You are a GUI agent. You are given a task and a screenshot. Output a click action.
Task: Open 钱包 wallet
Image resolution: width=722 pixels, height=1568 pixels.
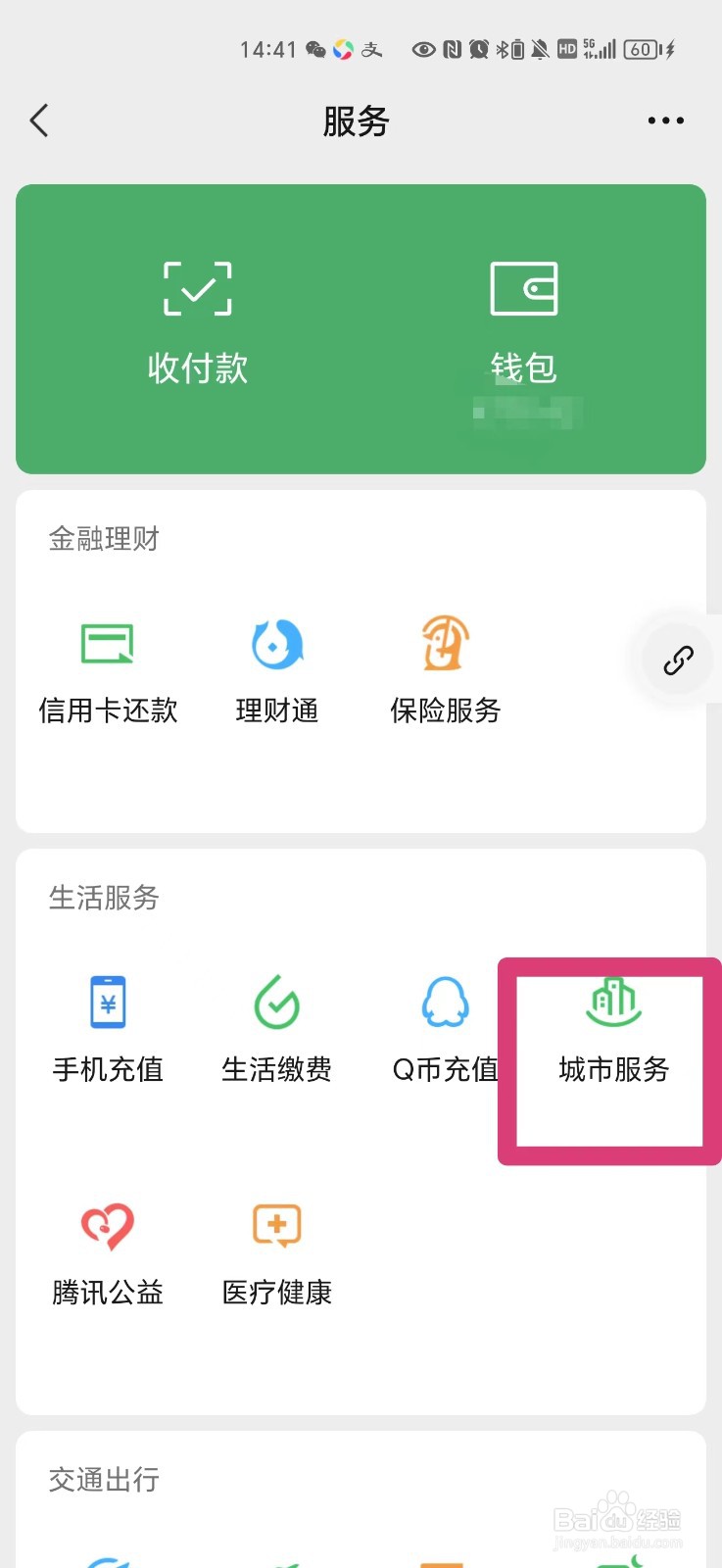pyautogui.click(x=524, y=324)
